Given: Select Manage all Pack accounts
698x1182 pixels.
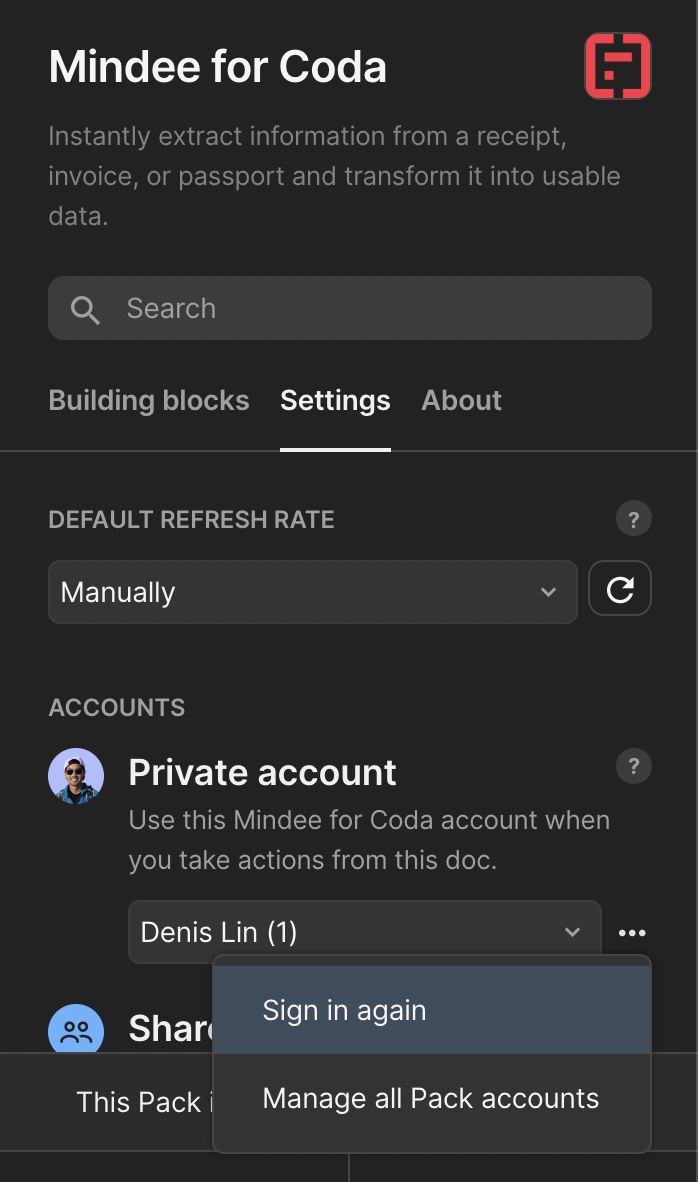Looking at the screenshot, I should (432, 1098).
